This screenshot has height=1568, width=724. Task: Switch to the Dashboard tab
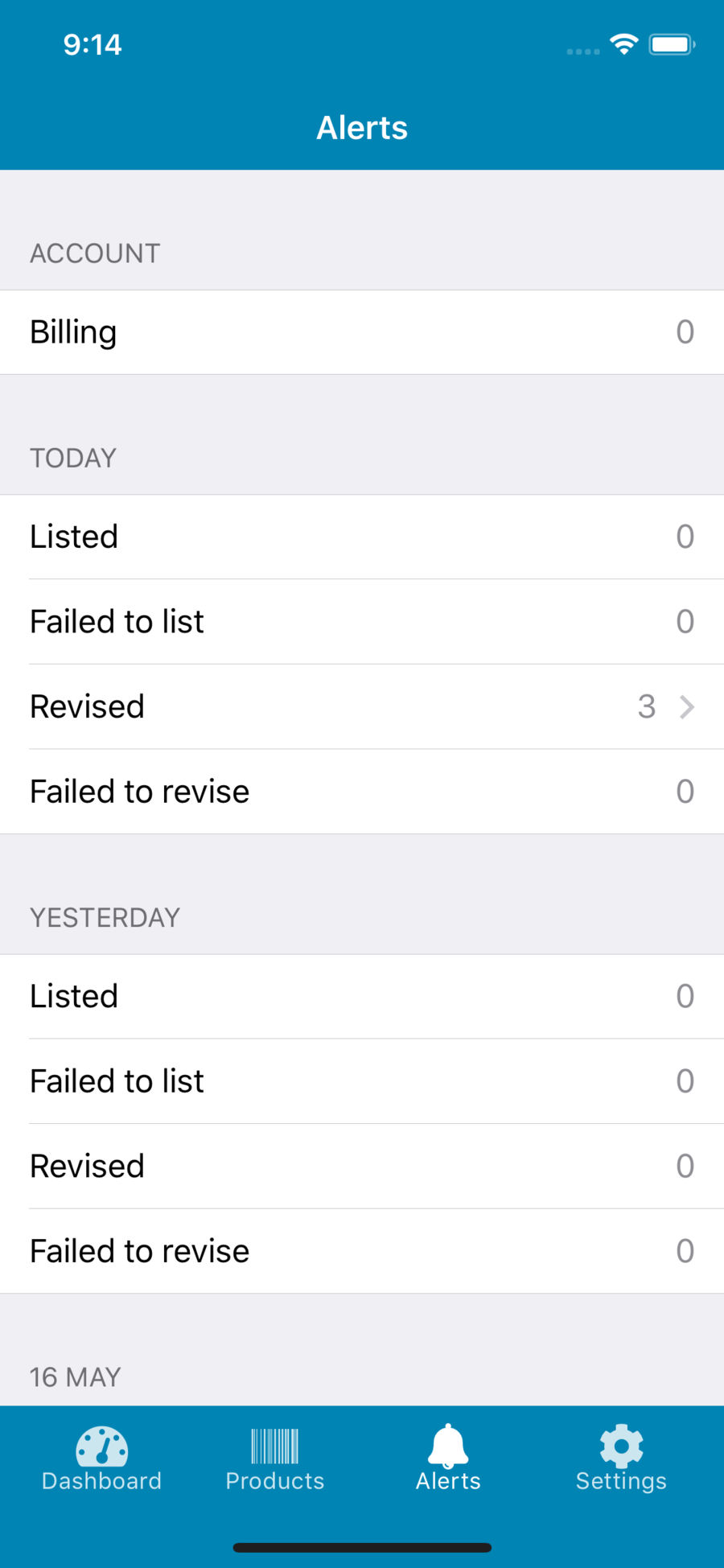pyautogui.click(x=101, y=1459)
